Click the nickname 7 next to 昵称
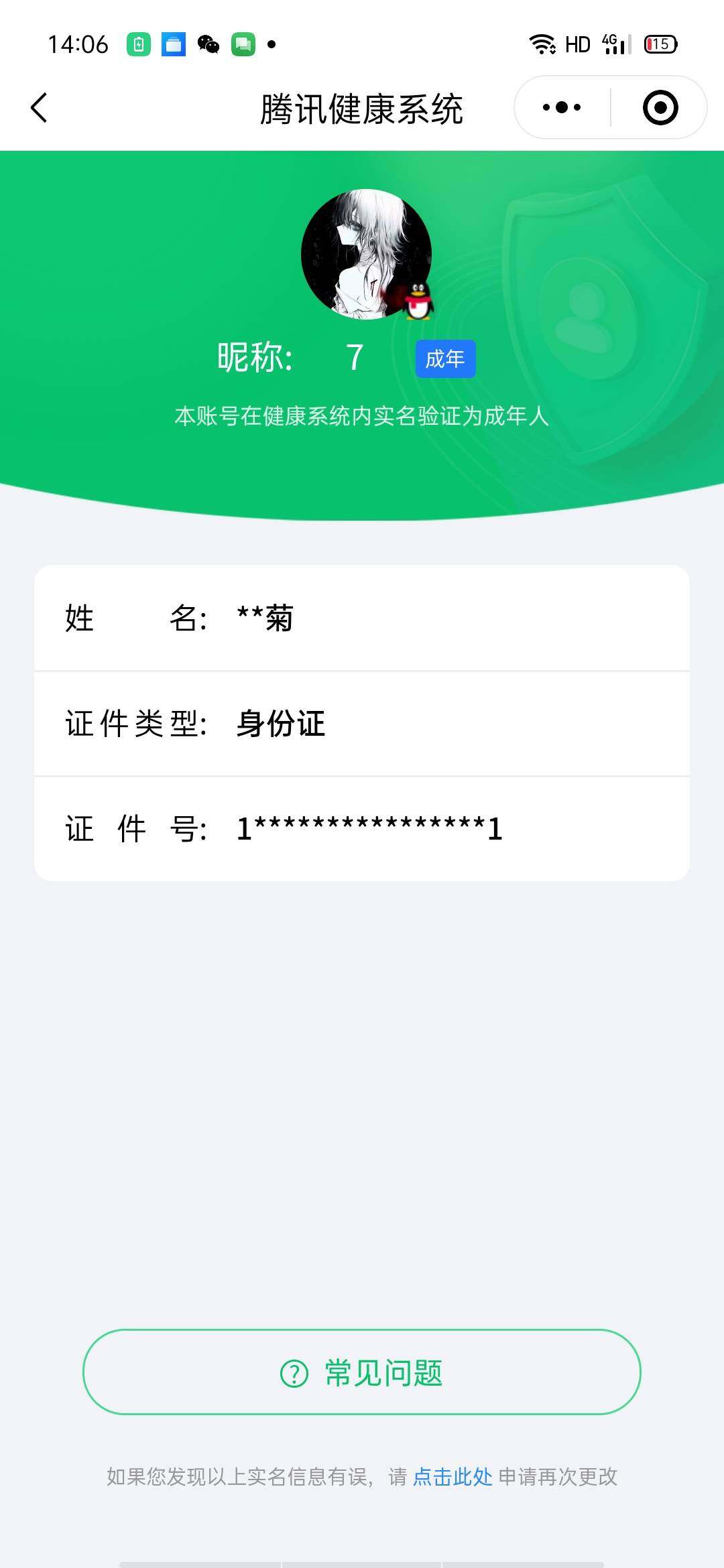 coord(353,357)
